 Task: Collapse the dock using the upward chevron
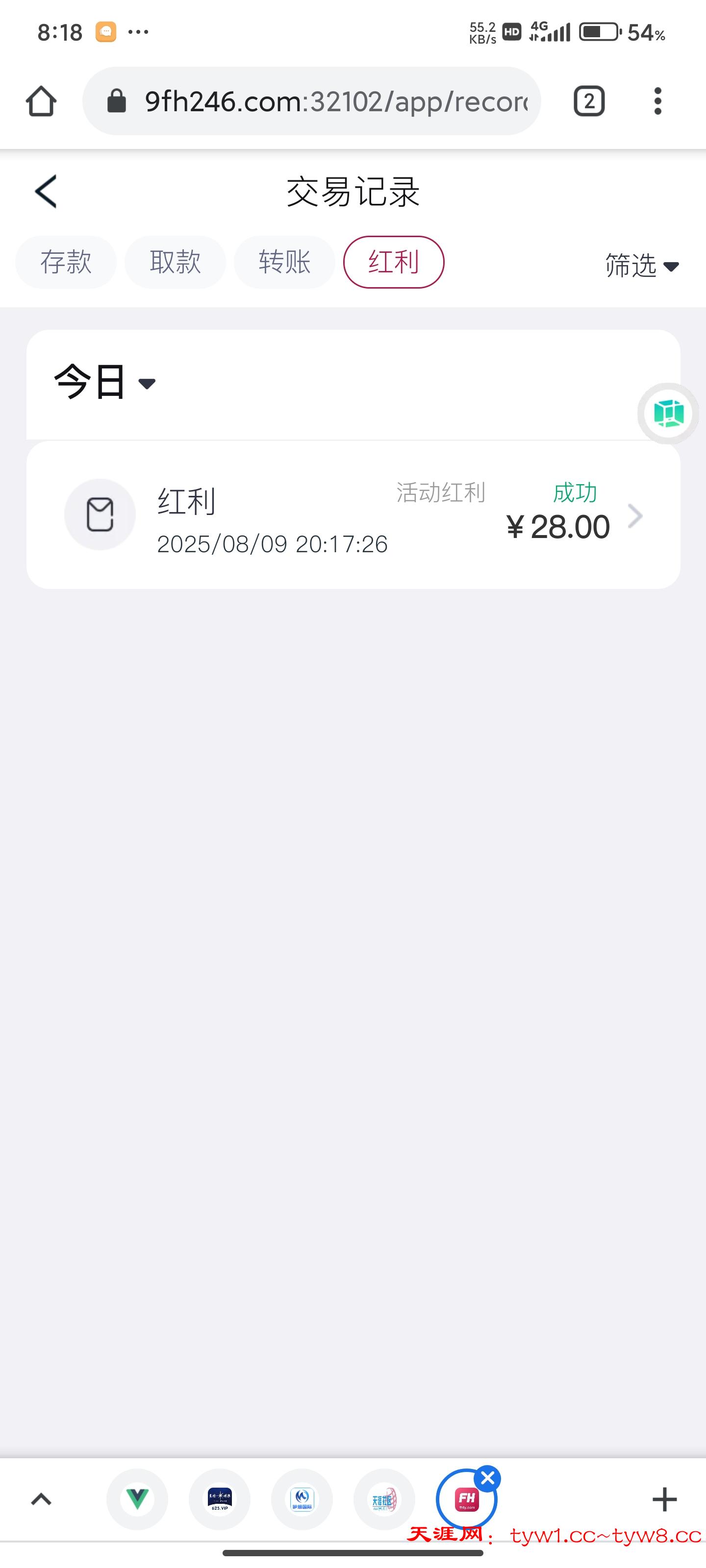click(41, 1500)
